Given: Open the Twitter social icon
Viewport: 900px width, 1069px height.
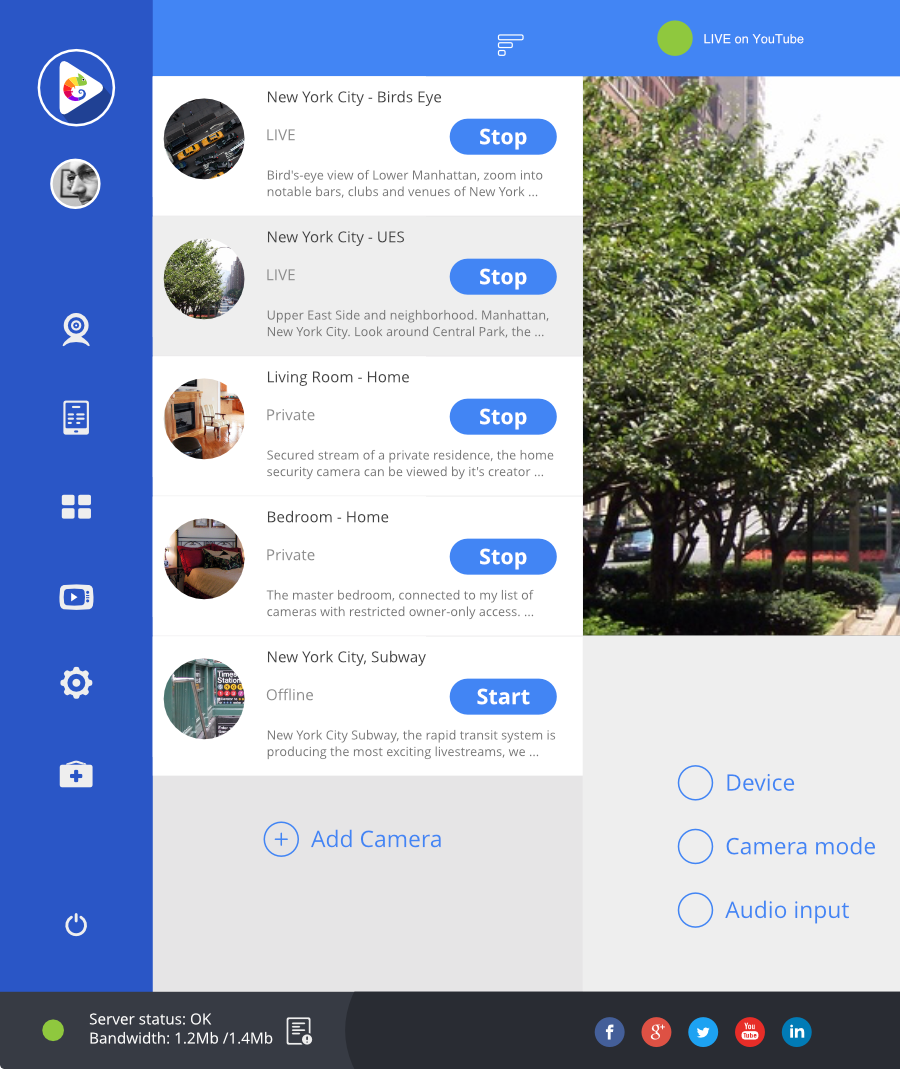Looking at the screenshot, I should 703,1032.
